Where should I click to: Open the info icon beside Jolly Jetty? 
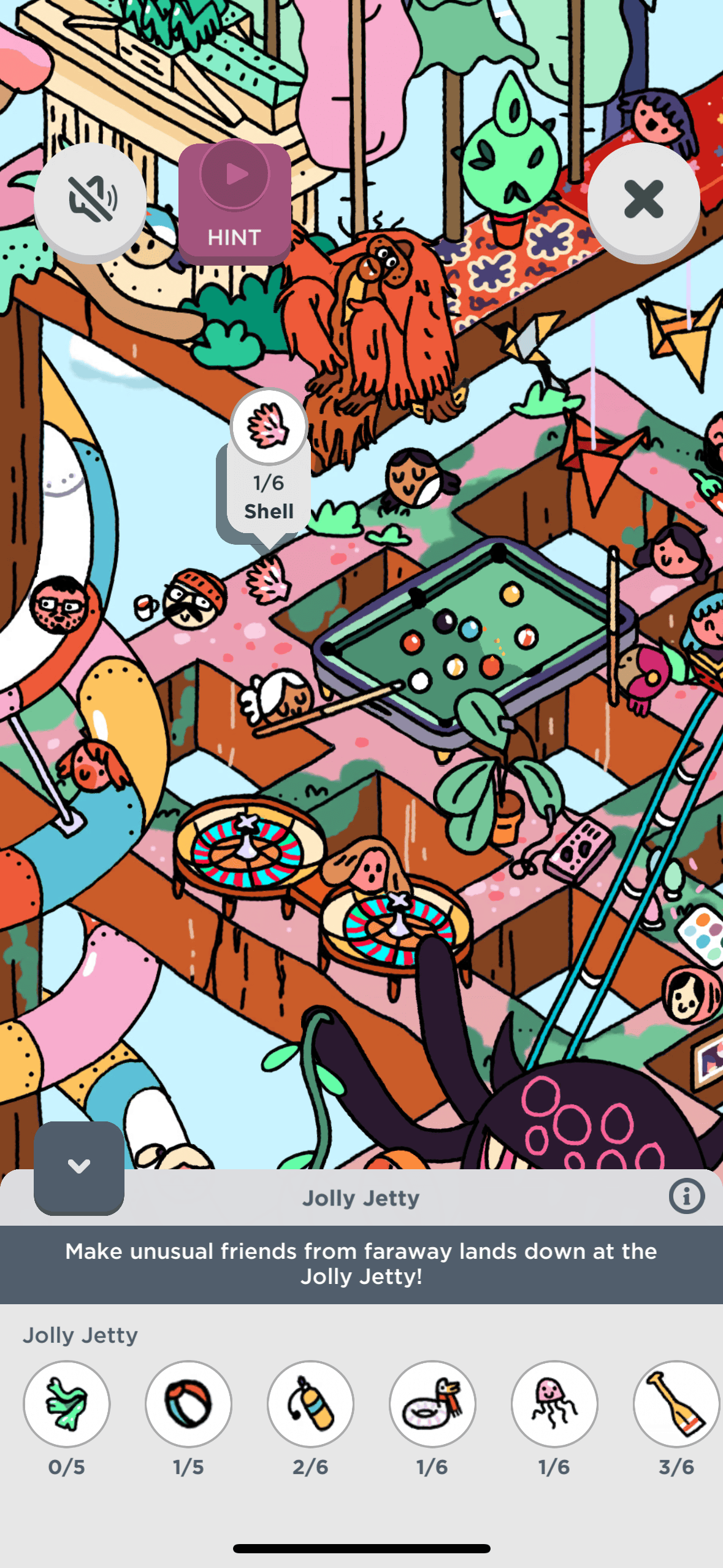(x=686, y=1196)
